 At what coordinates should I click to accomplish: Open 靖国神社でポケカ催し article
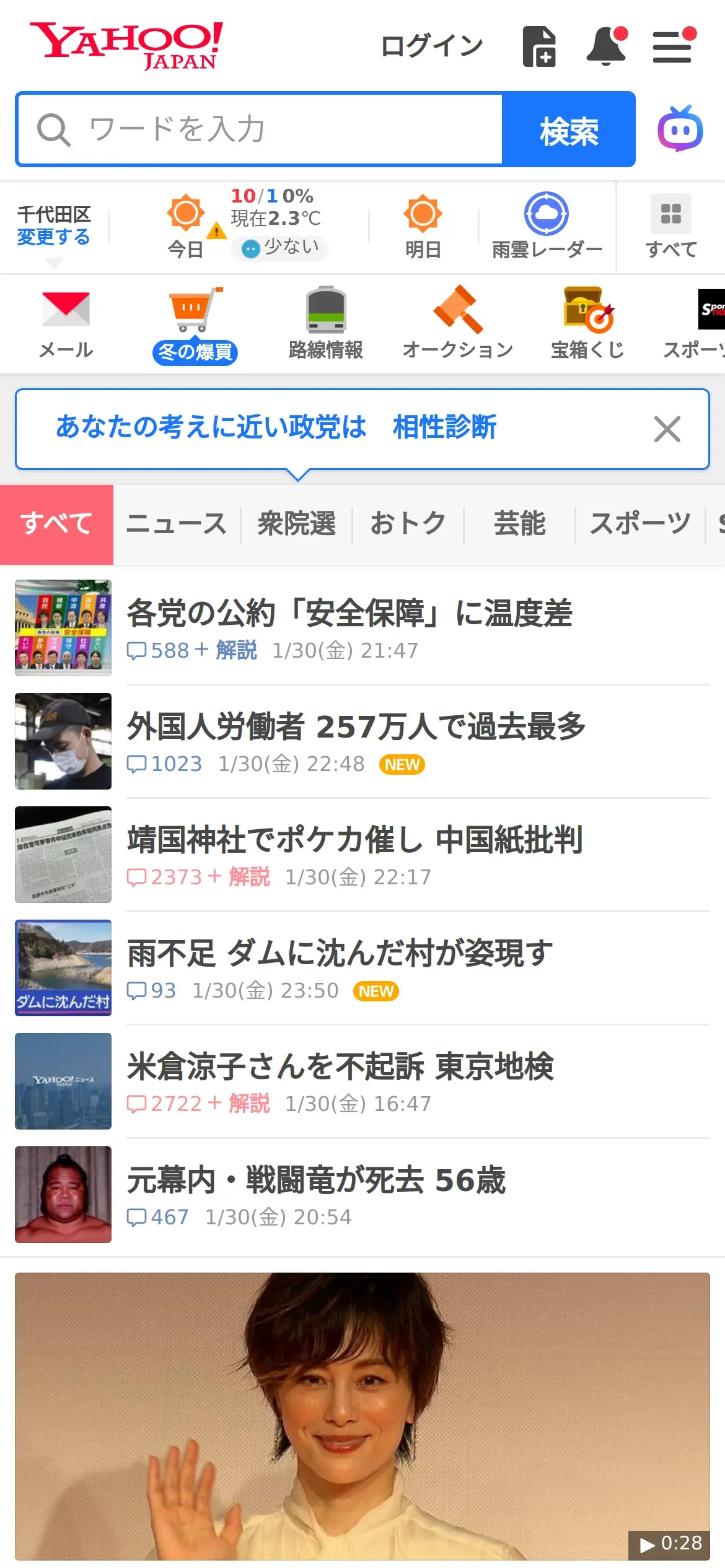coord(354,840)
